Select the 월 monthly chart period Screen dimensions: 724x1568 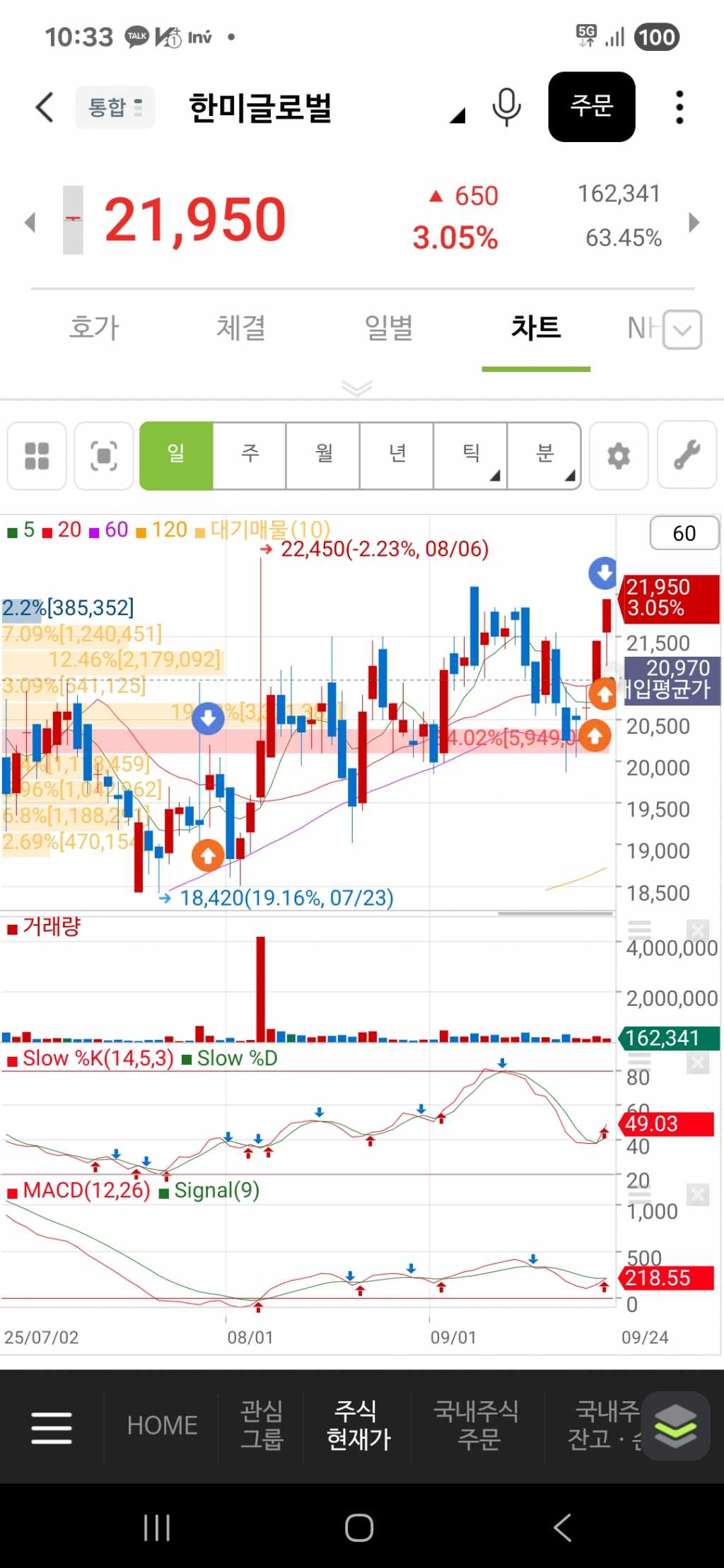324,455
